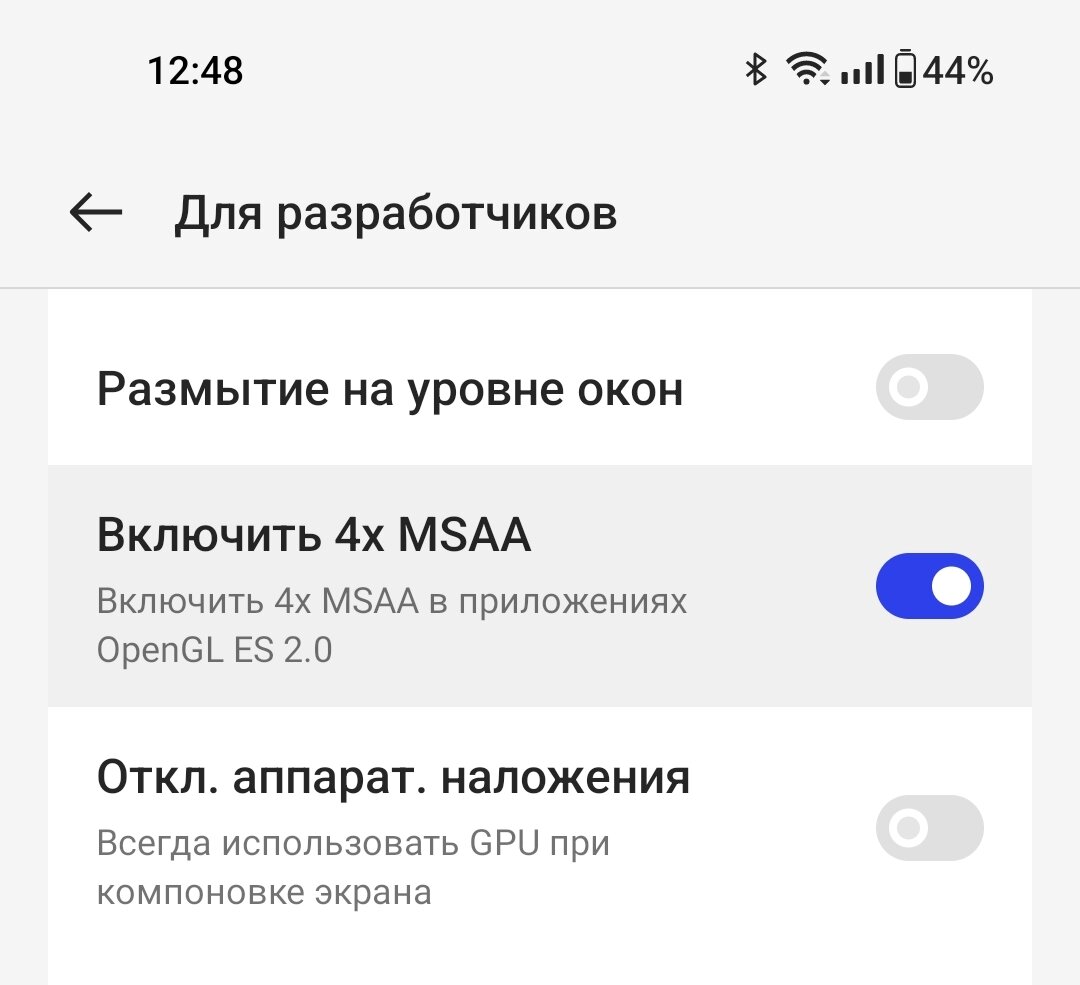
Task: Enable the Размытие на уровне окон switch
Action: click(929, 387)
